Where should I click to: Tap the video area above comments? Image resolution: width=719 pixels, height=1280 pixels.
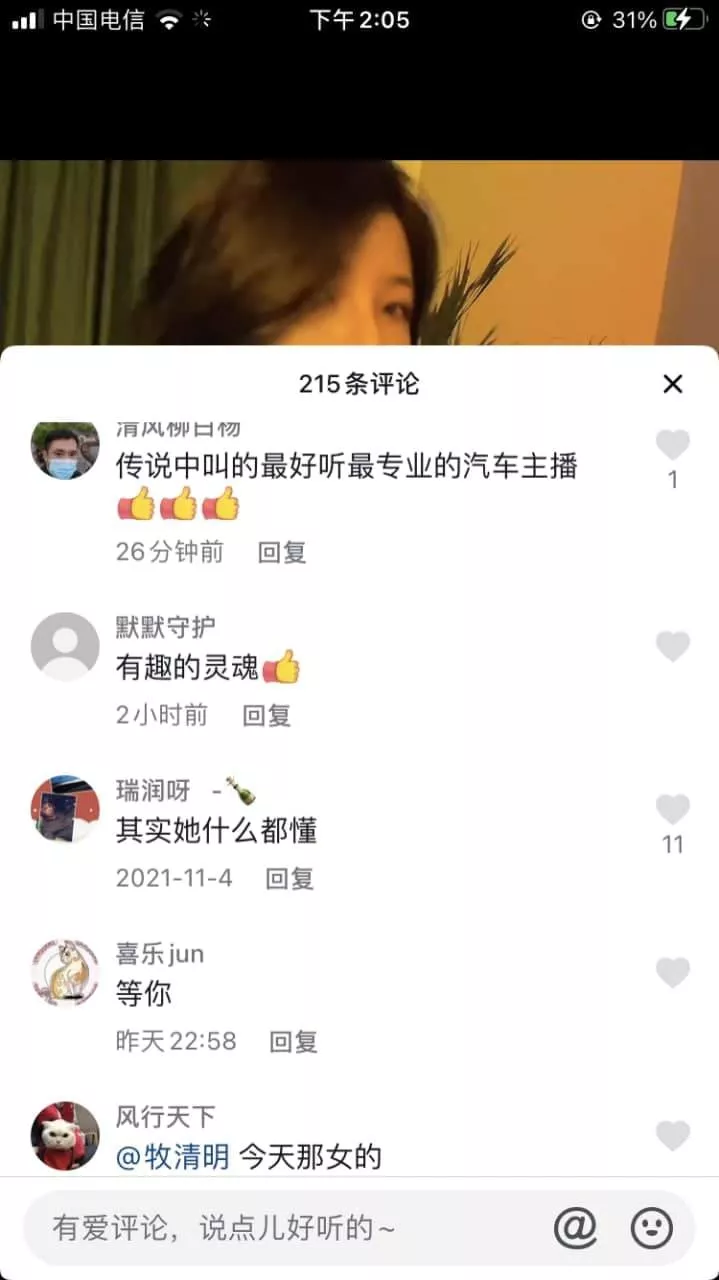(x=360, y=250)
